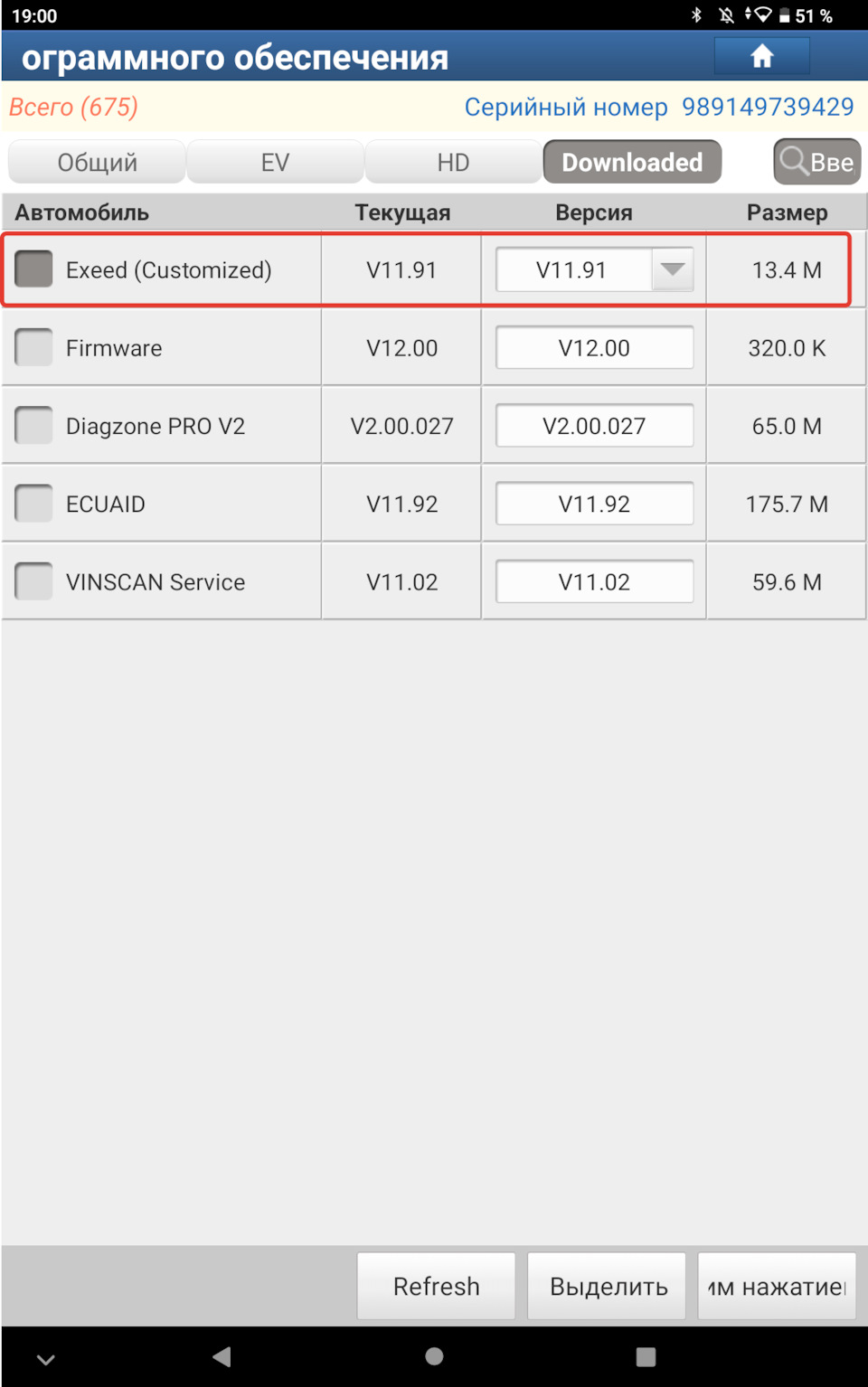Open recent apps with the square button

646,1356
